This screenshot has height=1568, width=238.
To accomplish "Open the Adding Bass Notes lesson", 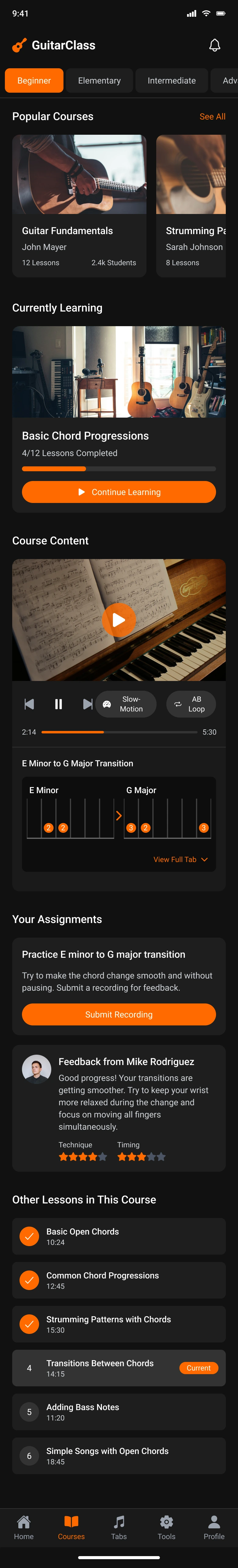I will click(x=119, y=1412).
